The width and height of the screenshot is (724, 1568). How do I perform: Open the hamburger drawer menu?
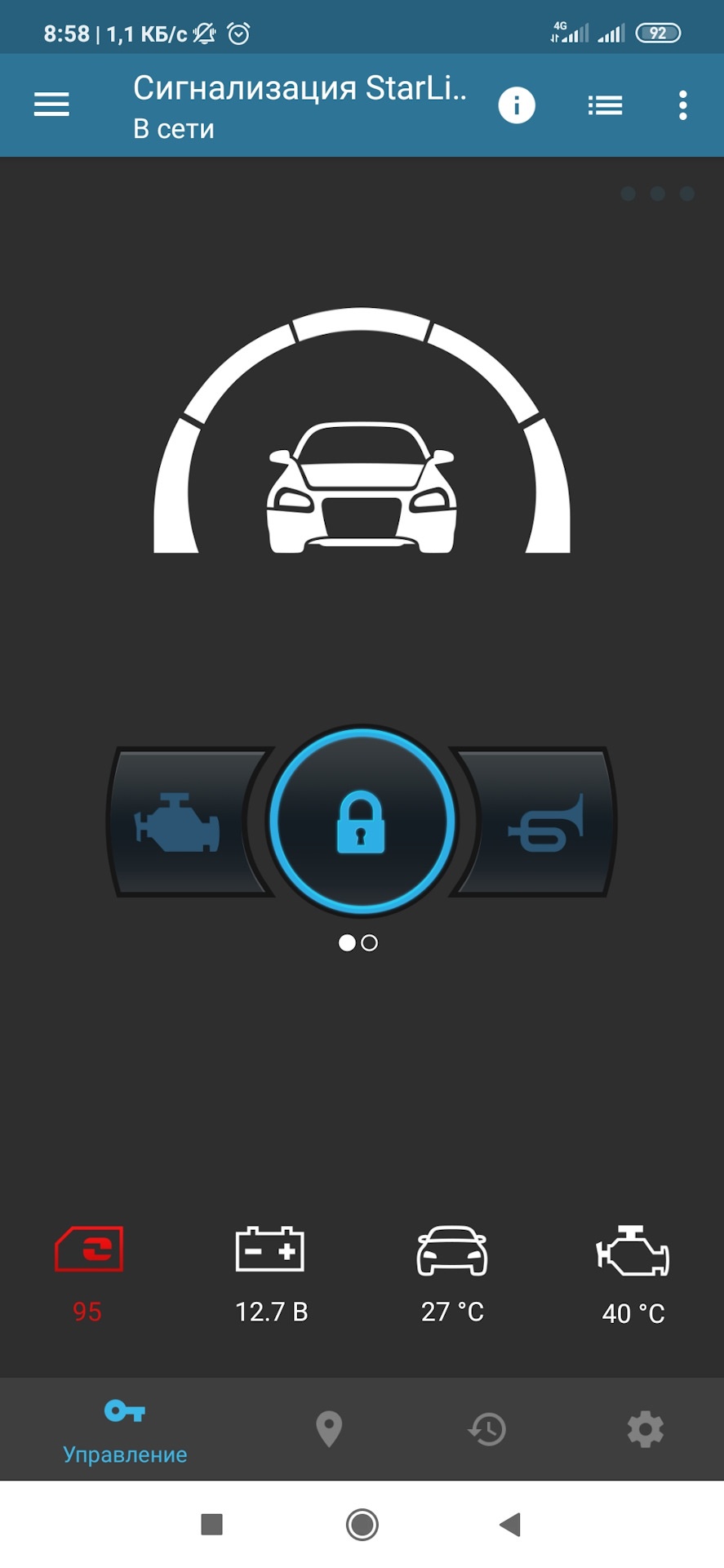(x=51, y=105)
